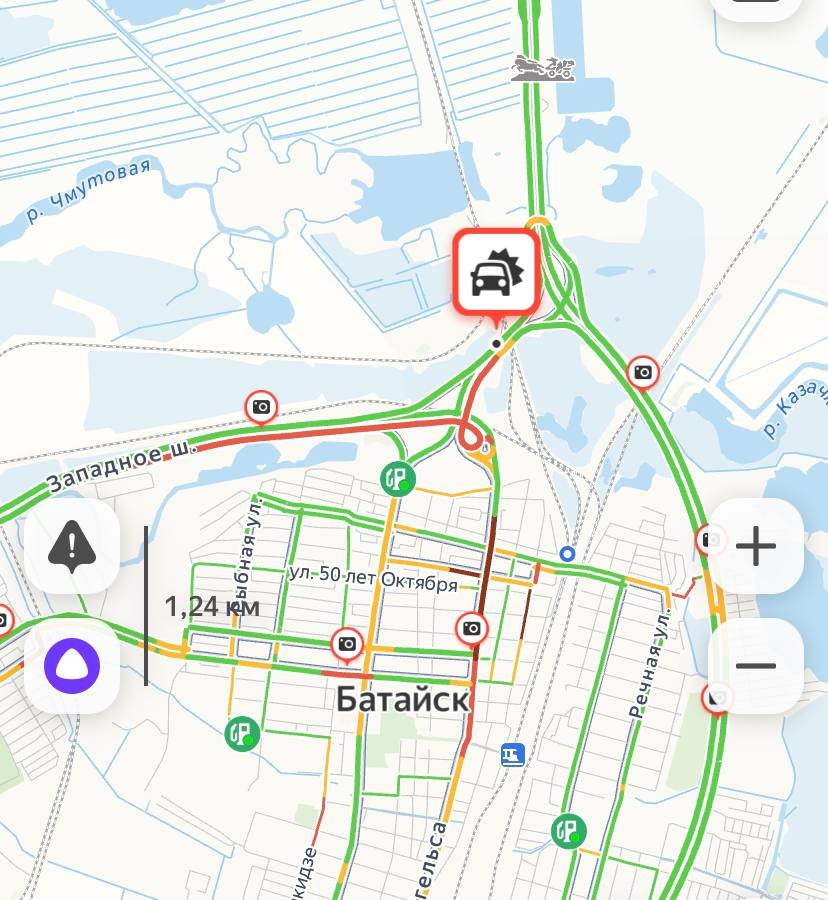This screenshot has width=828, height=900.
Task: Activate the Alice voice assistant
Action: 72,666
